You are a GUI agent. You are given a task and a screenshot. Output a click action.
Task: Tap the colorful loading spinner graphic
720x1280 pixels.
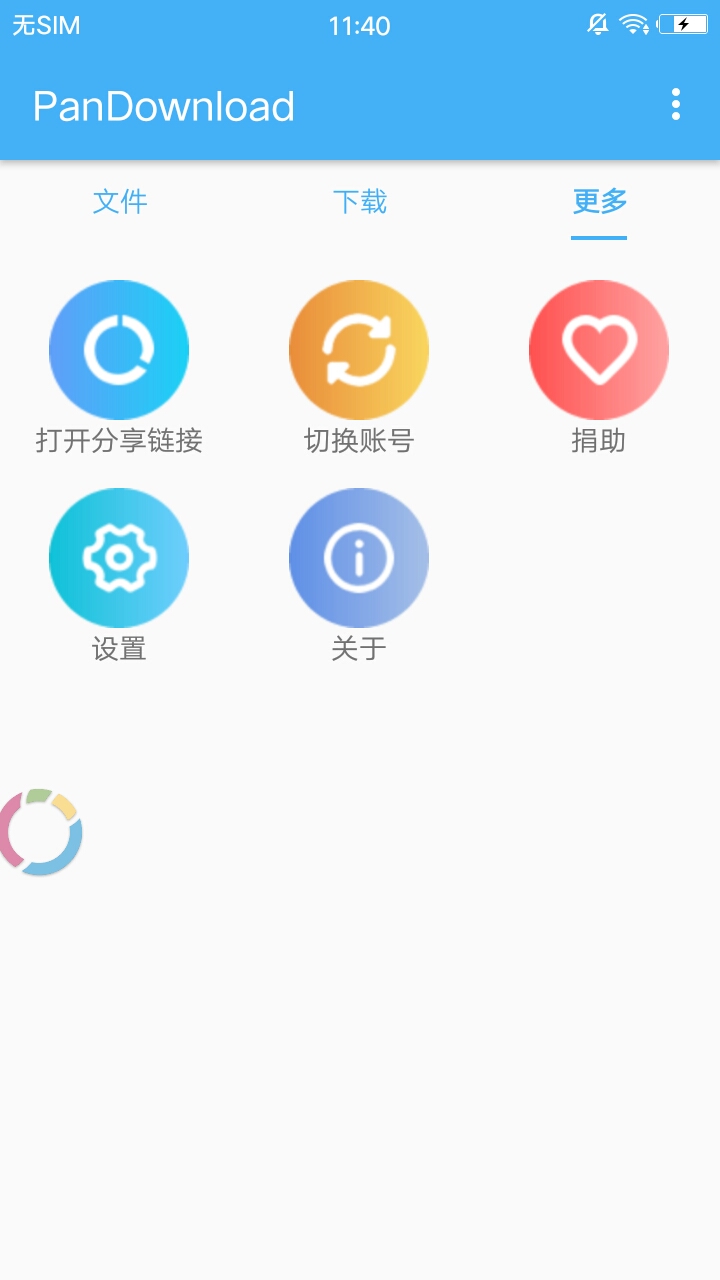tap(42, 830)
